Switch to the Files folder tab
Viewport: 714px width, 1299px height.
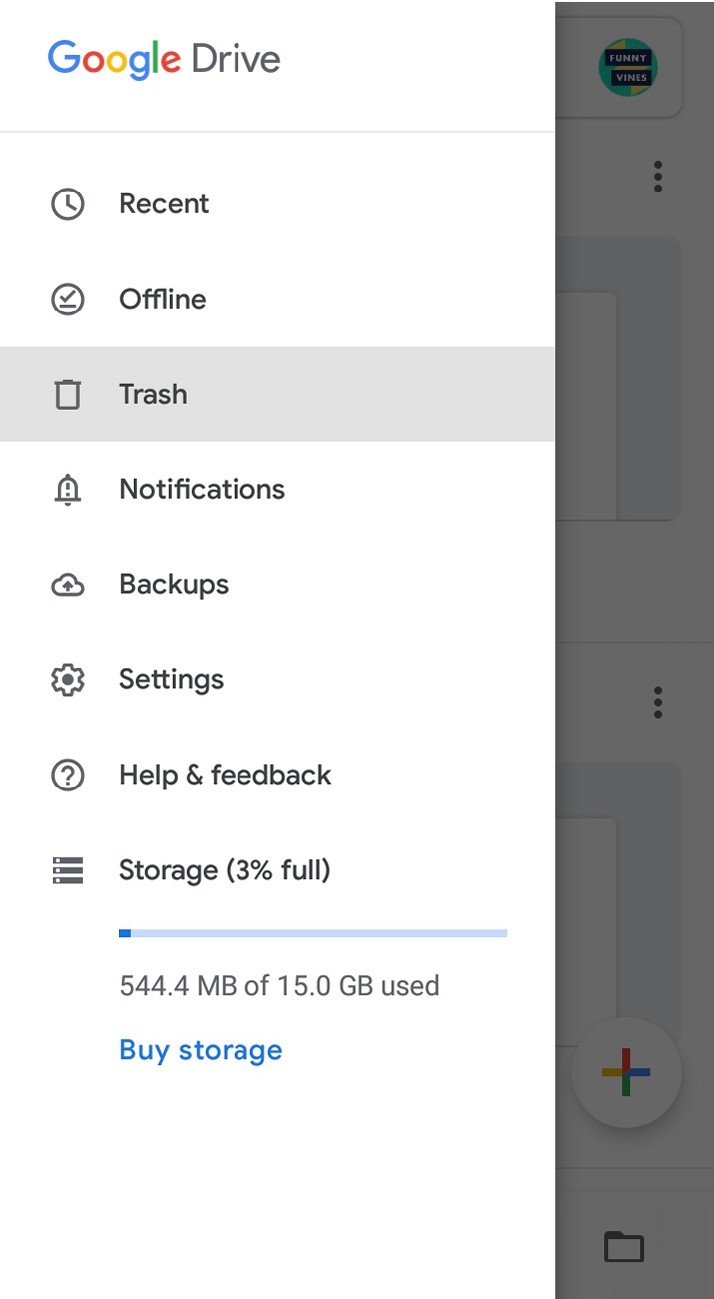[x=624, y=1246]
